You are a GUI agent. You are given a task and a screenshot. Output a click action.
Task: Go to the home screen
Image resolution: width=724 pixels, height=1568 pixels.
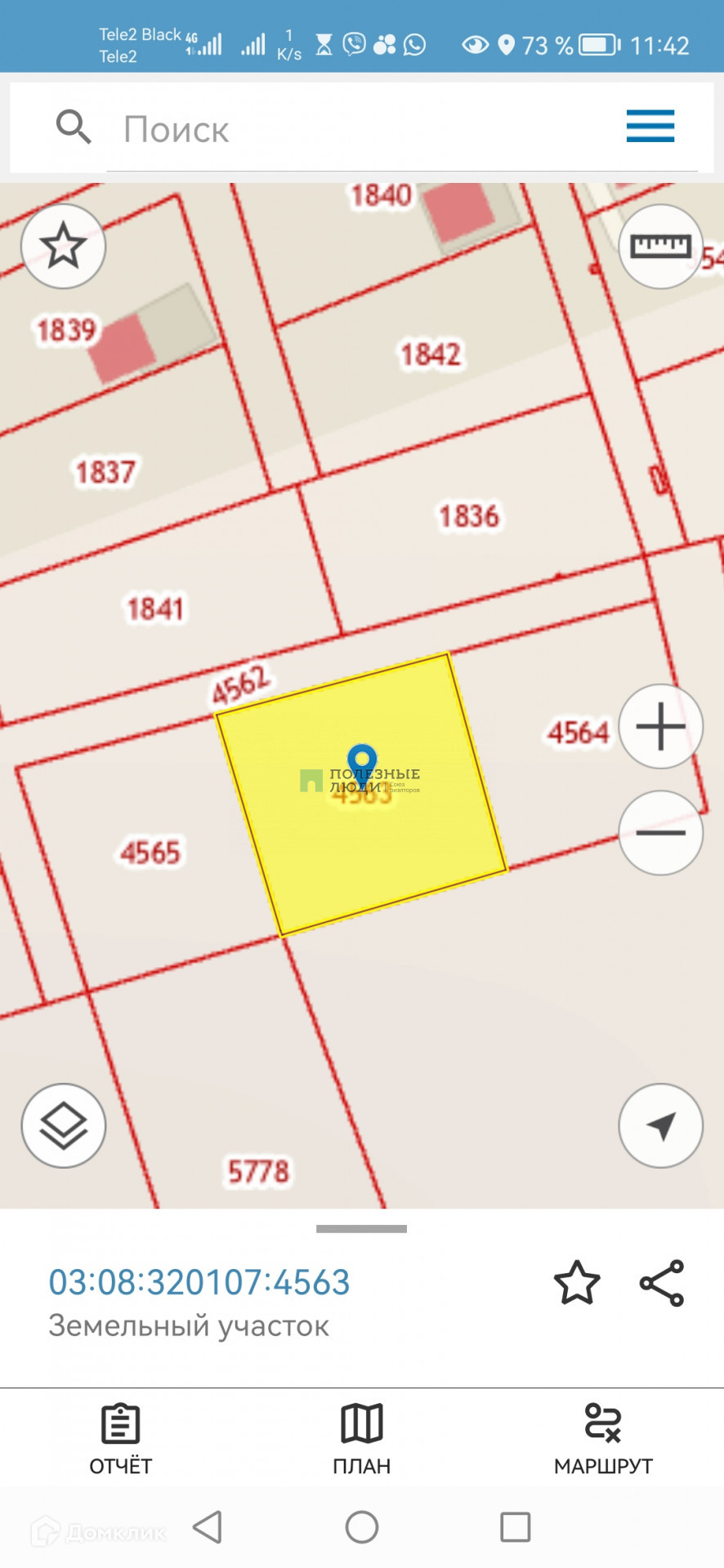362,1526
